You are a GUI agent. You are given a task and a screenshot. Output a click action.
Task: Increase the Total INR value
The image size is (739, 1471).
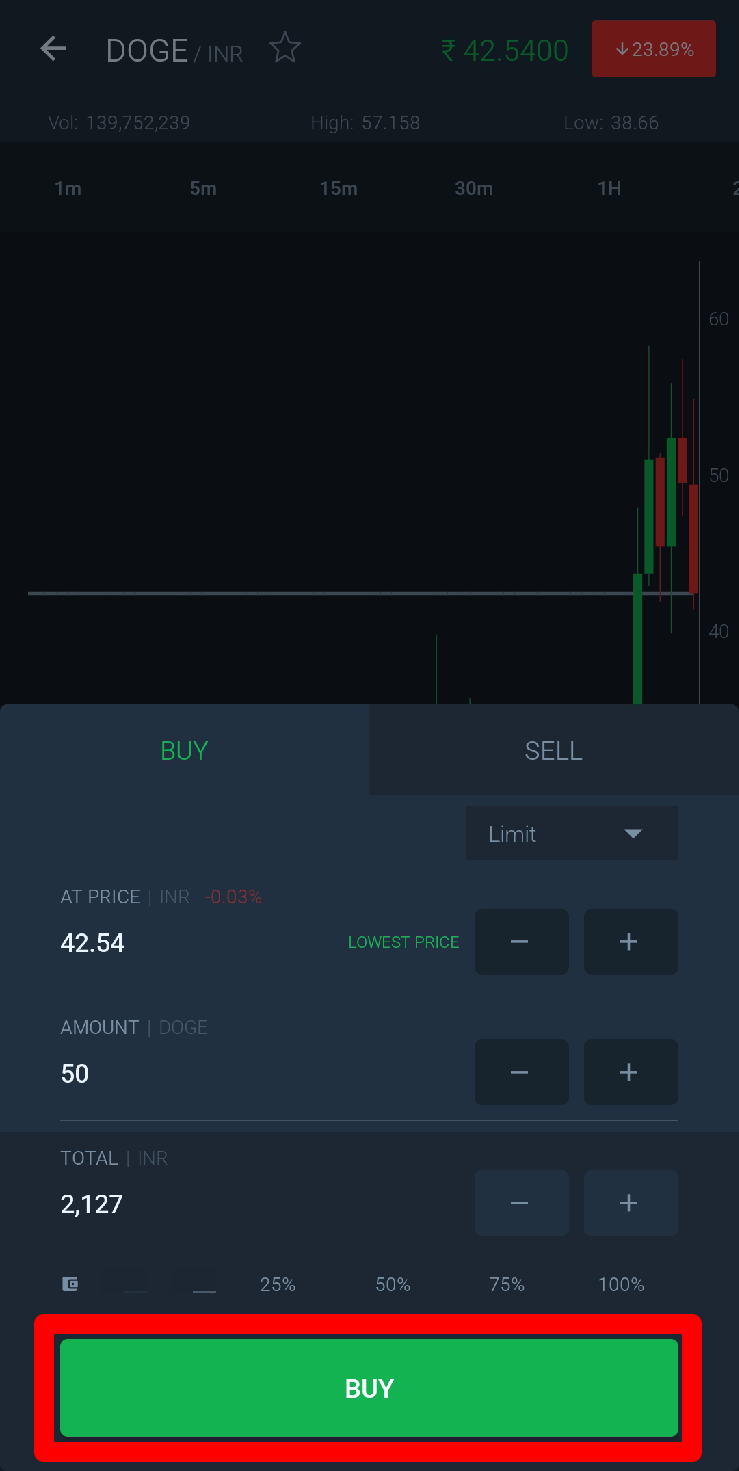(x=630, y=1203)
